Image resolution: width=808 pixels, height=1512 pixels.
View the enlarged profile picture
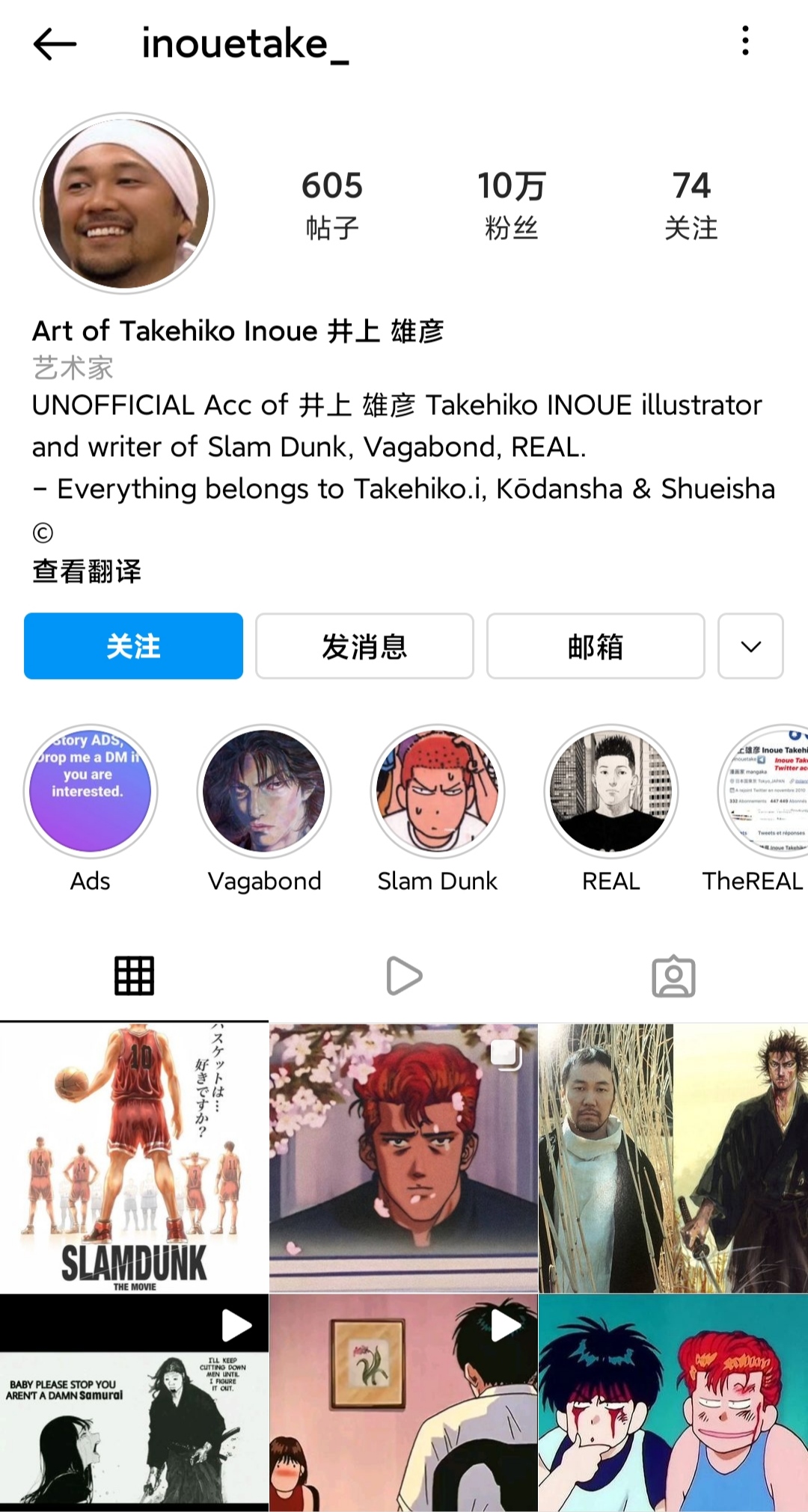pyautogui.click(x=124, y=203)
